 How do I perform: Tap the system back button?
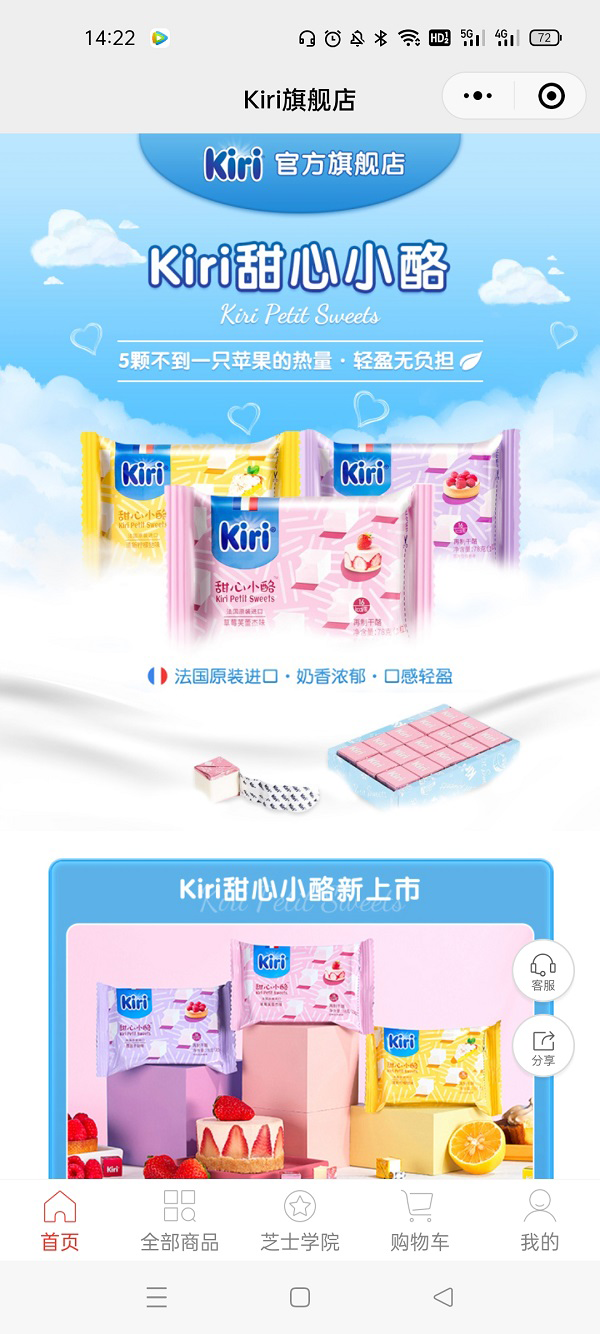(443, 1297)
